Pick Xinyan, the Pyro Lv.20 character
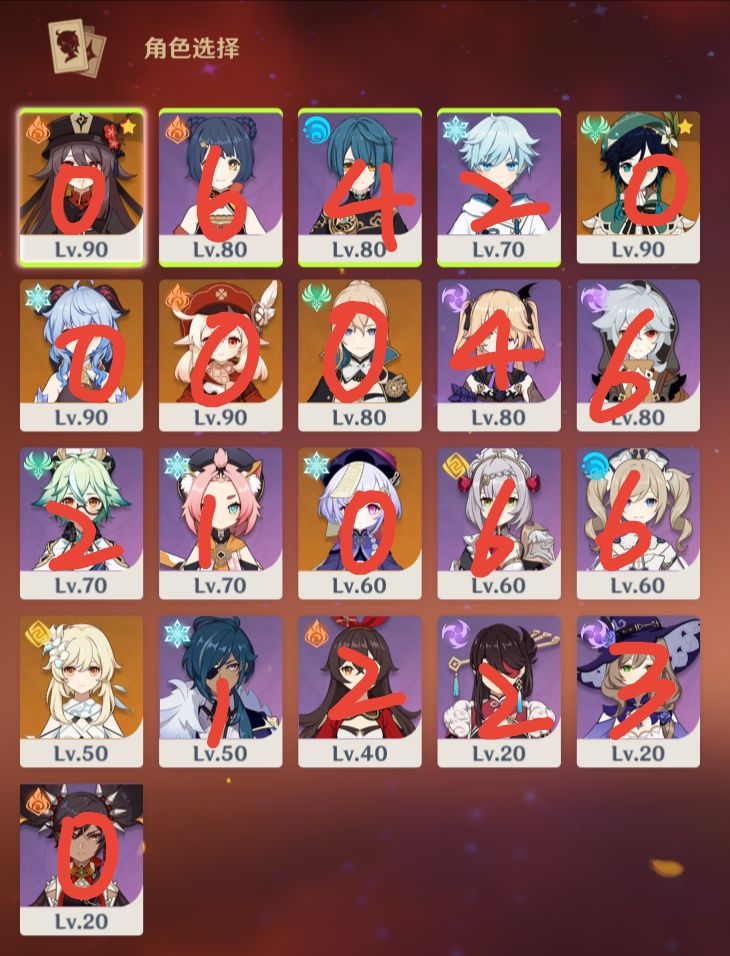 coord(81,858)
